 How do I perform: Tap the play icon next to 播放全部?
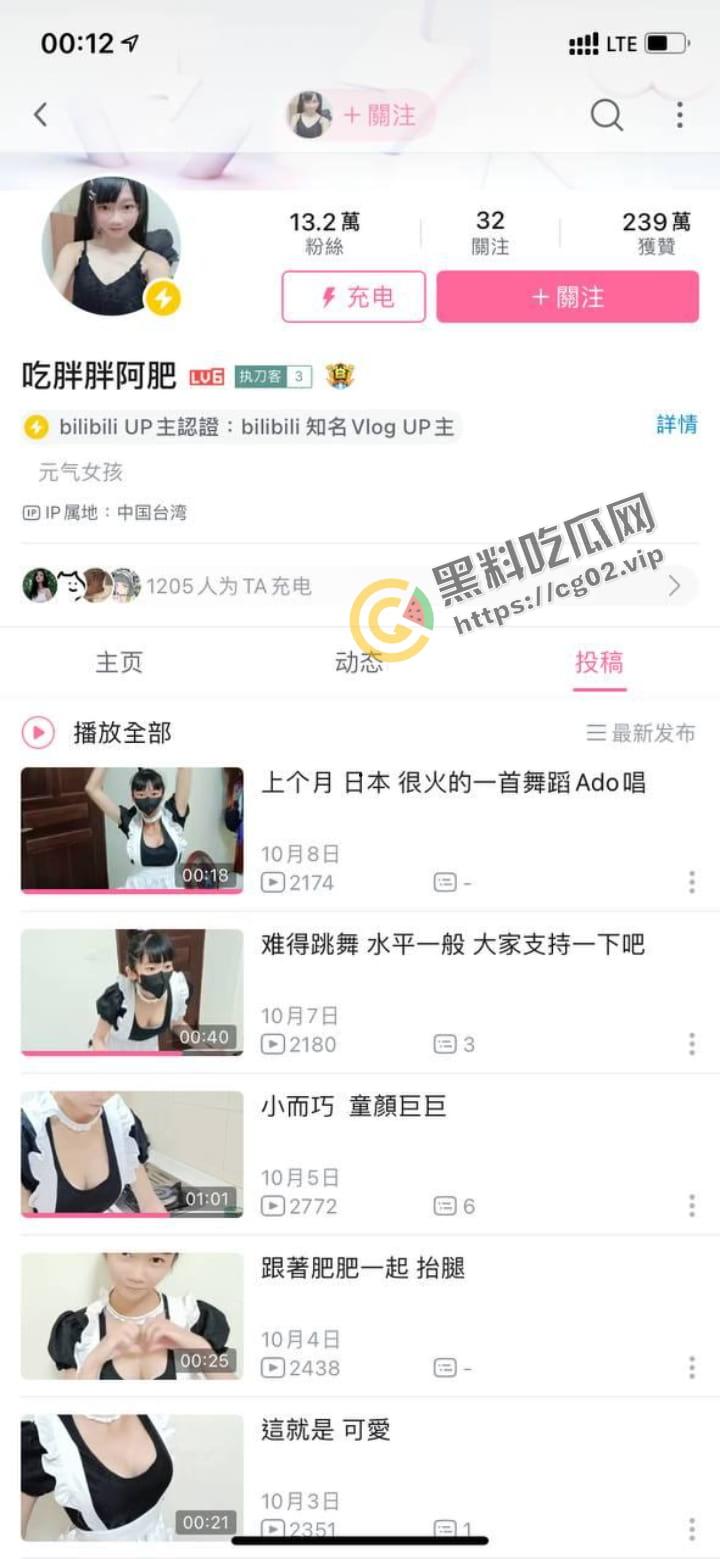pos(38,732)
